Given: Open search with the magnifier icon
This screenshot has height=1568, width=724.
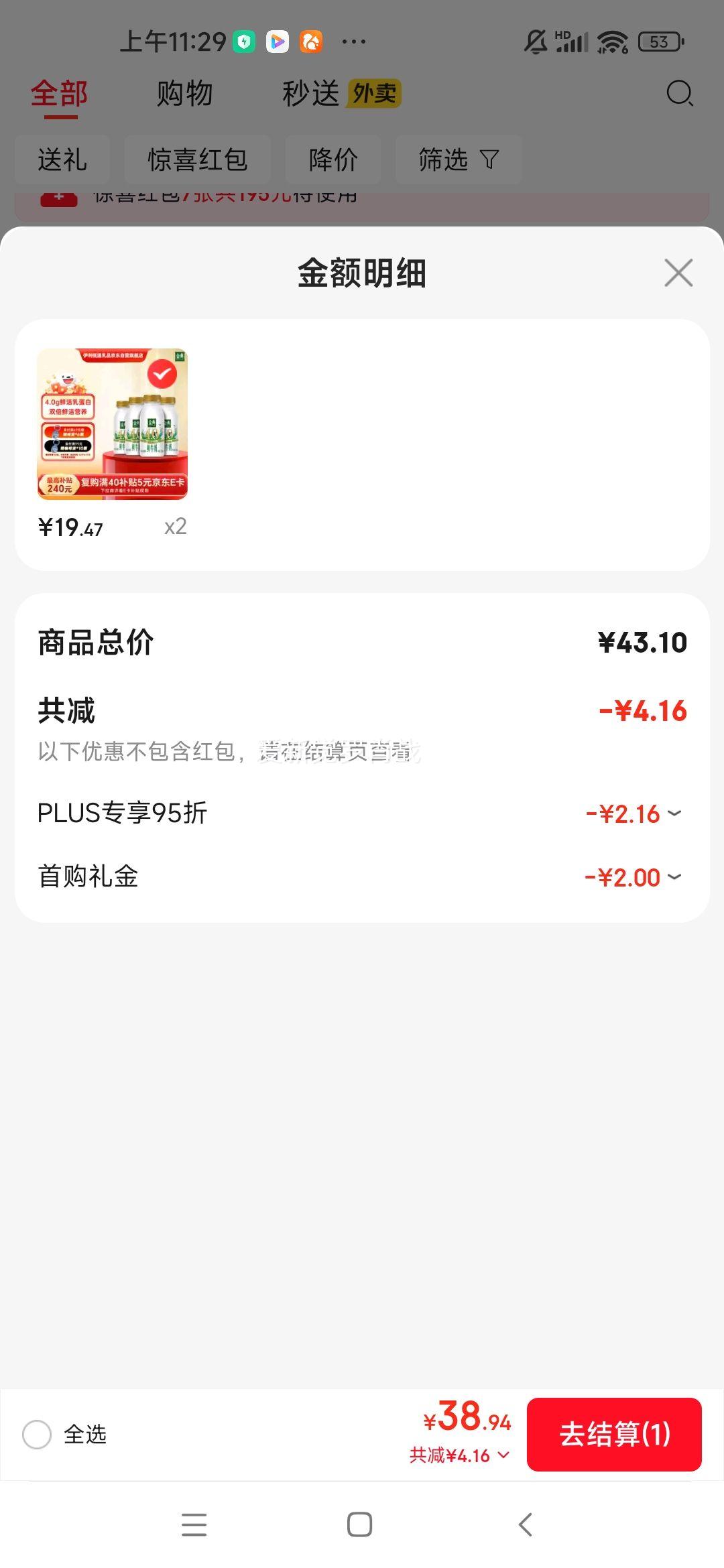Looking at the screenshot, I should coord(679,94).
